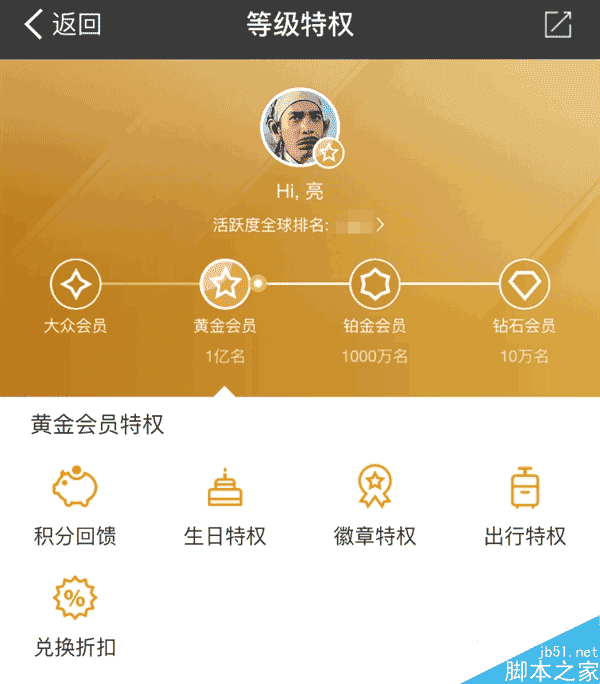Select the 大众会员 level
Image resolution: width=600 pixels, height=684 pixels.
click(75, 286)
